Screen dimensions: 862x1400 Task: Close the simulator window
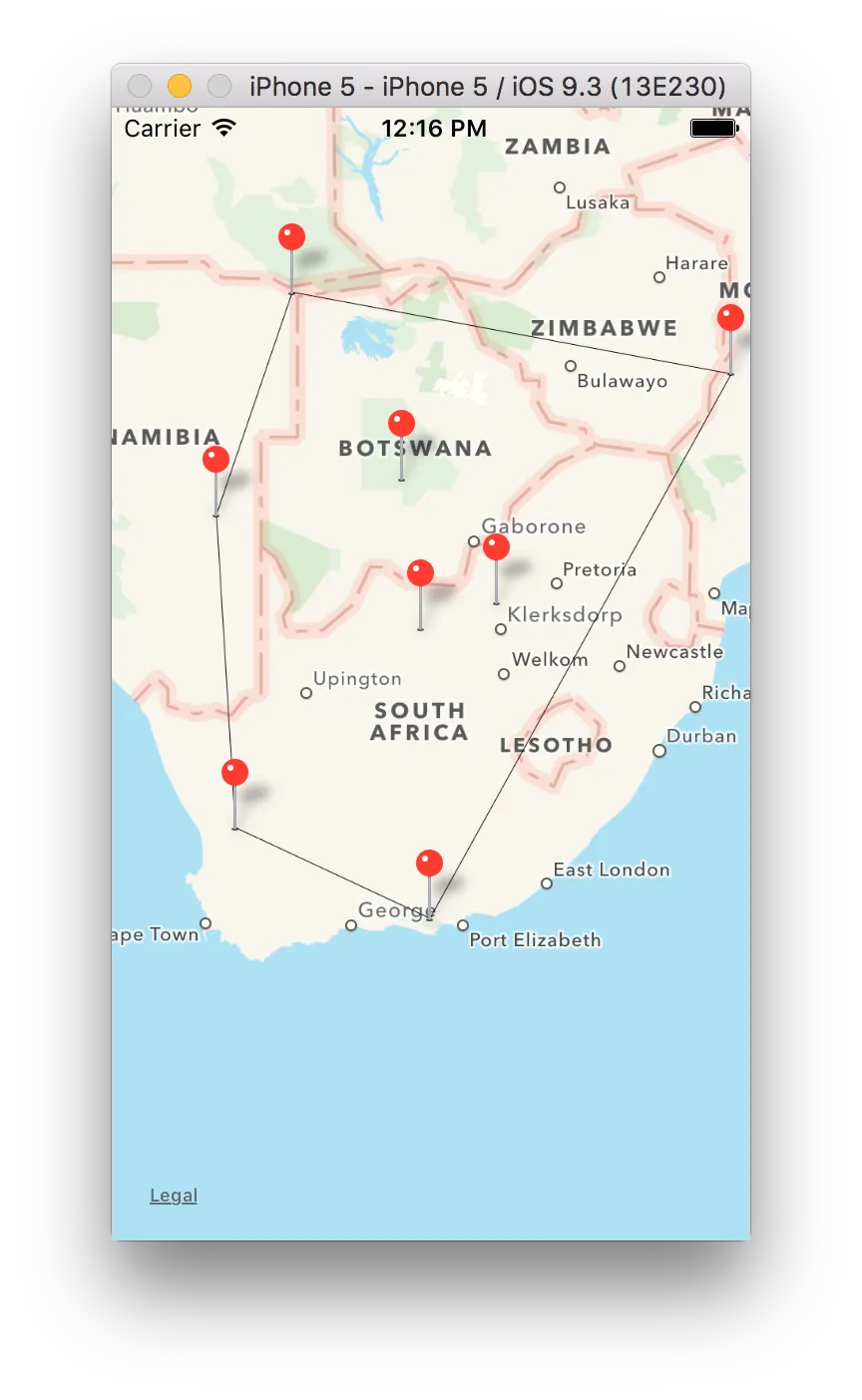coord(140,86)
